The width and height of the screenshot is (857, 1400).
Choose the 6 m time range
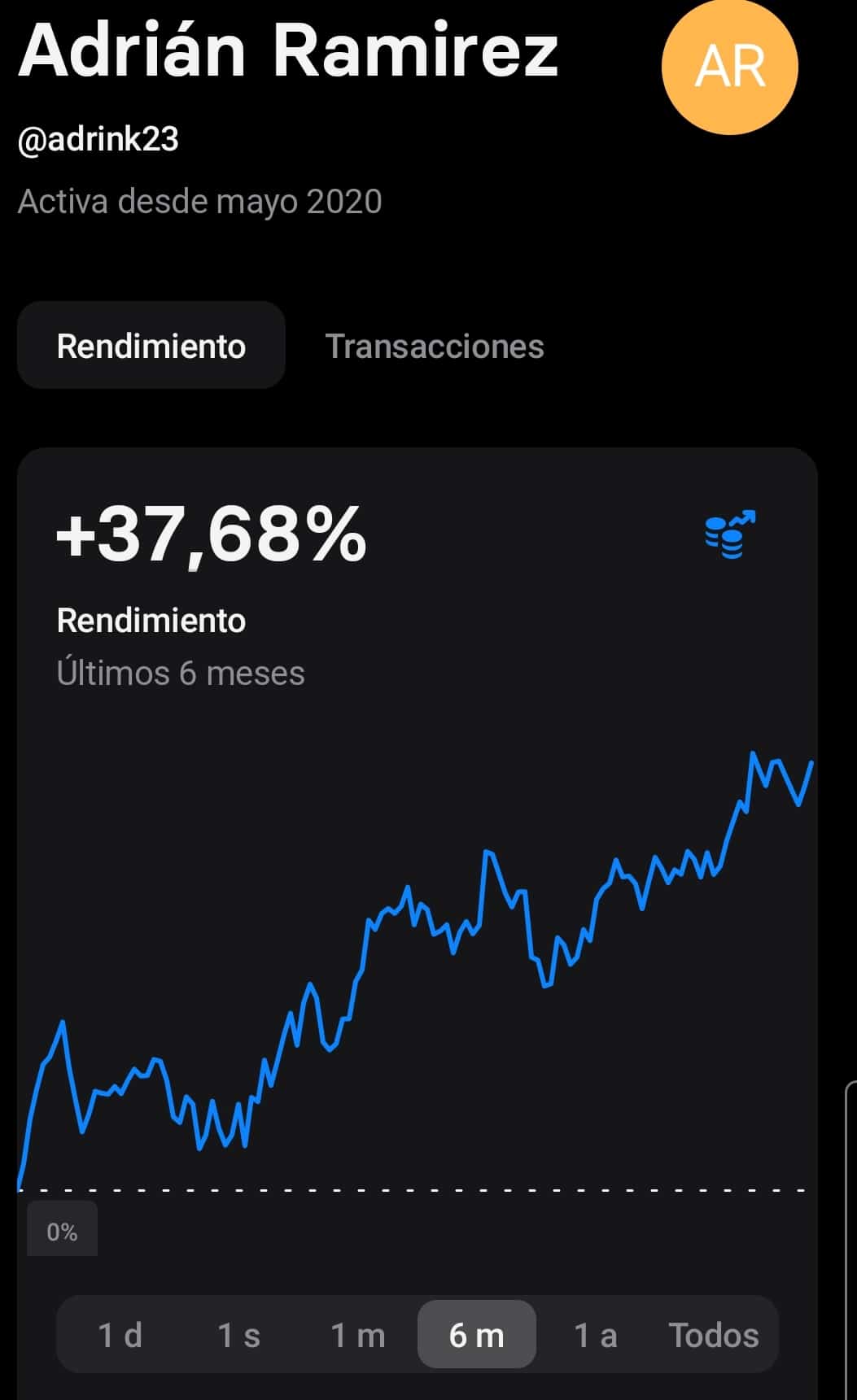[477, 1335]
